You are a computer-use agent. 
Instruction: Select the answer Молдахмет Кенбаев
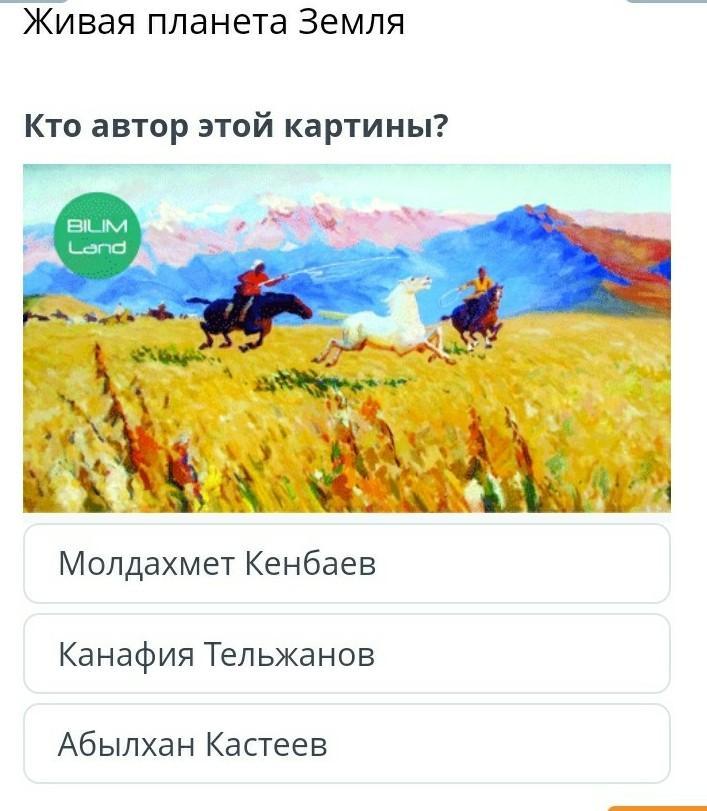coord(346,564)
